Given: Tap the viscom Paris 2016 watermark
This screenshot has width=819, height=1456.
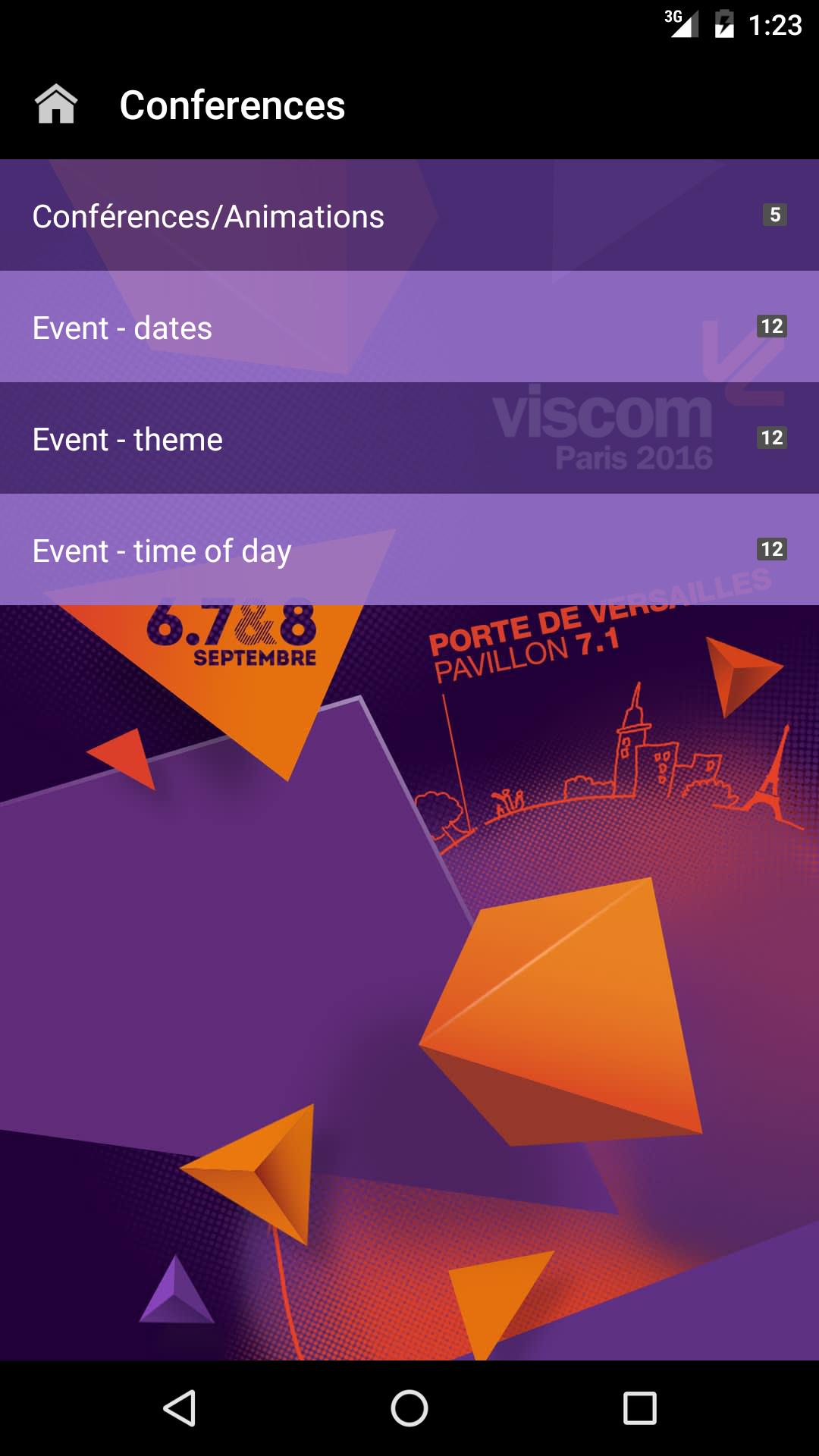Looking at the screenshot, I should point(603,428).
